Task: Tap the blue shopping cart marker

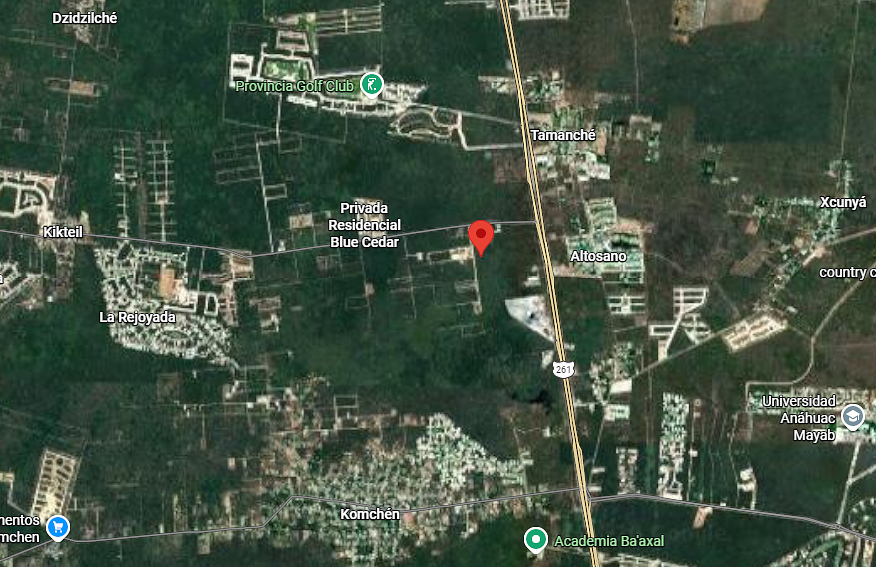Action: tap(58, 526)
